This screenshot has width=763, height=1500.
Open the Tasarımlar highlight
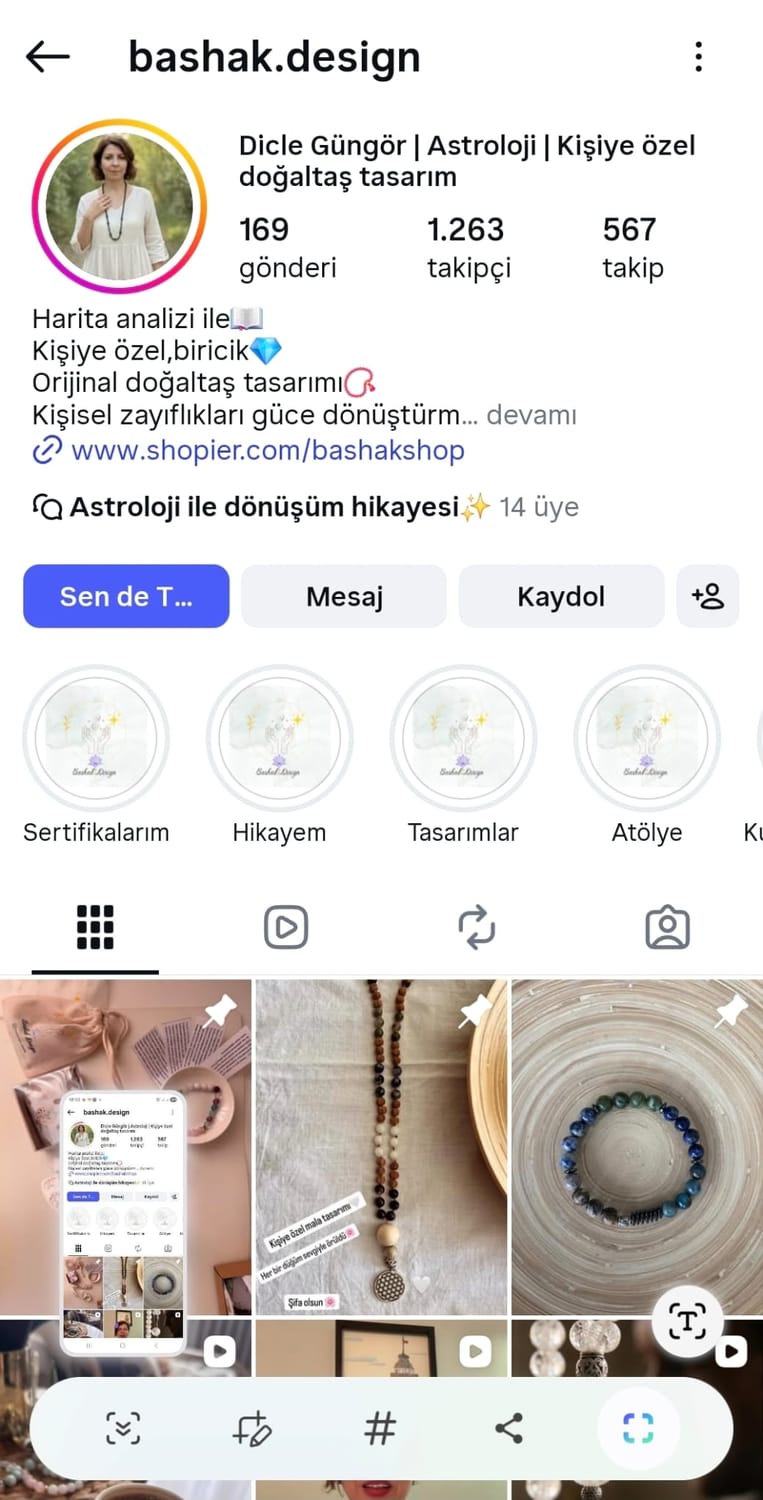tap(463, 739)
